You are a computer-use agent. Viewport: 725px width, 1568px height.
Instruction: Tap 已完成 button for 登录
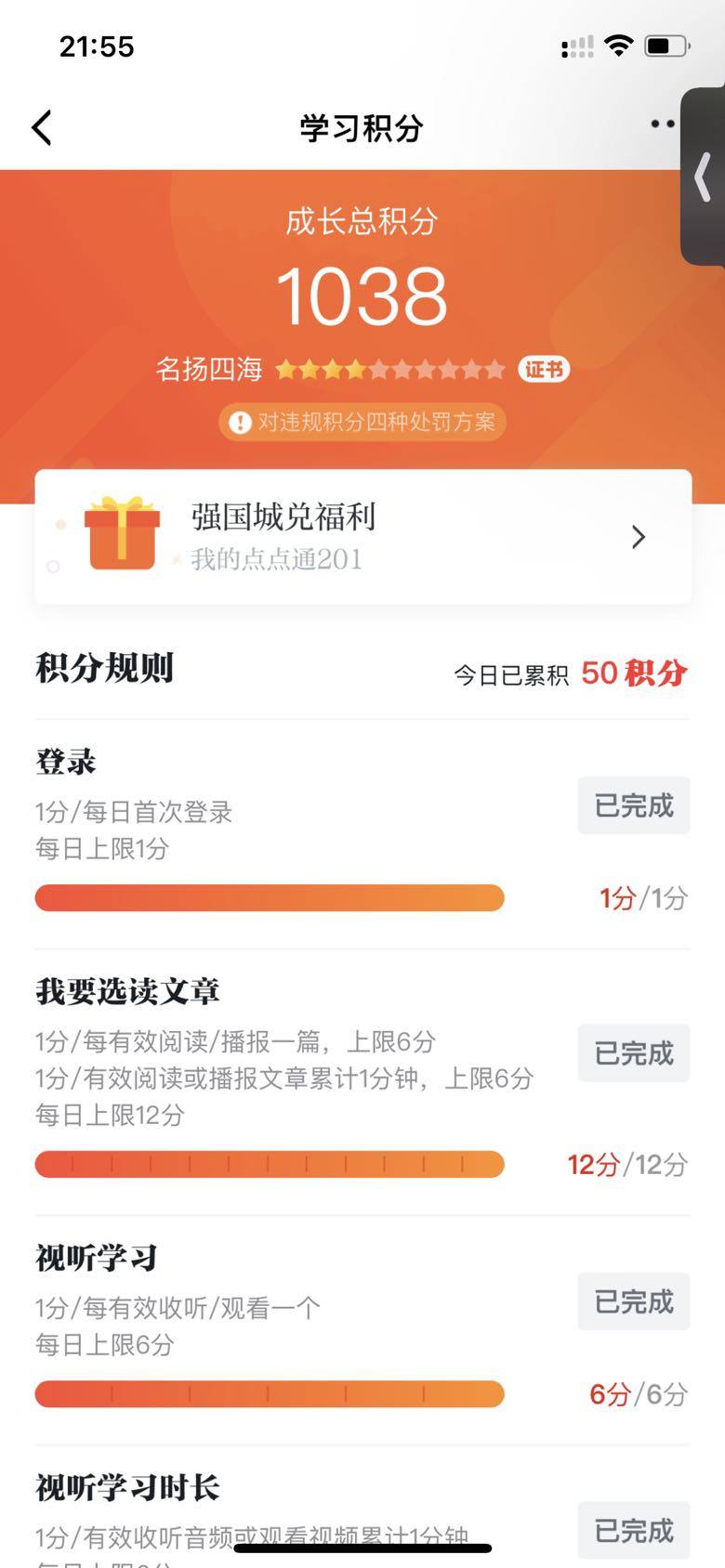[x=633, y=805]
